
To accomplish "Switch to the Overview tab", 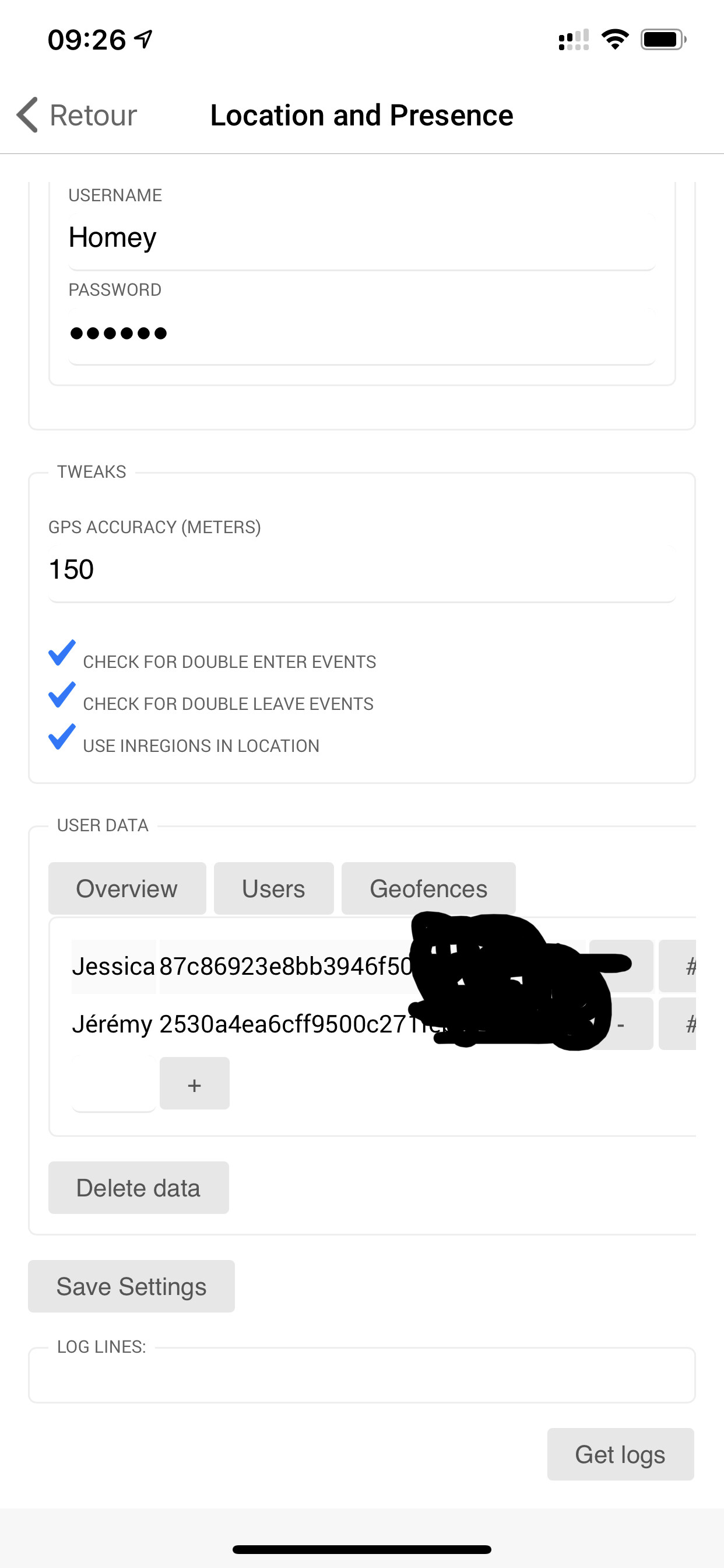I will click(x=126, y=888).
